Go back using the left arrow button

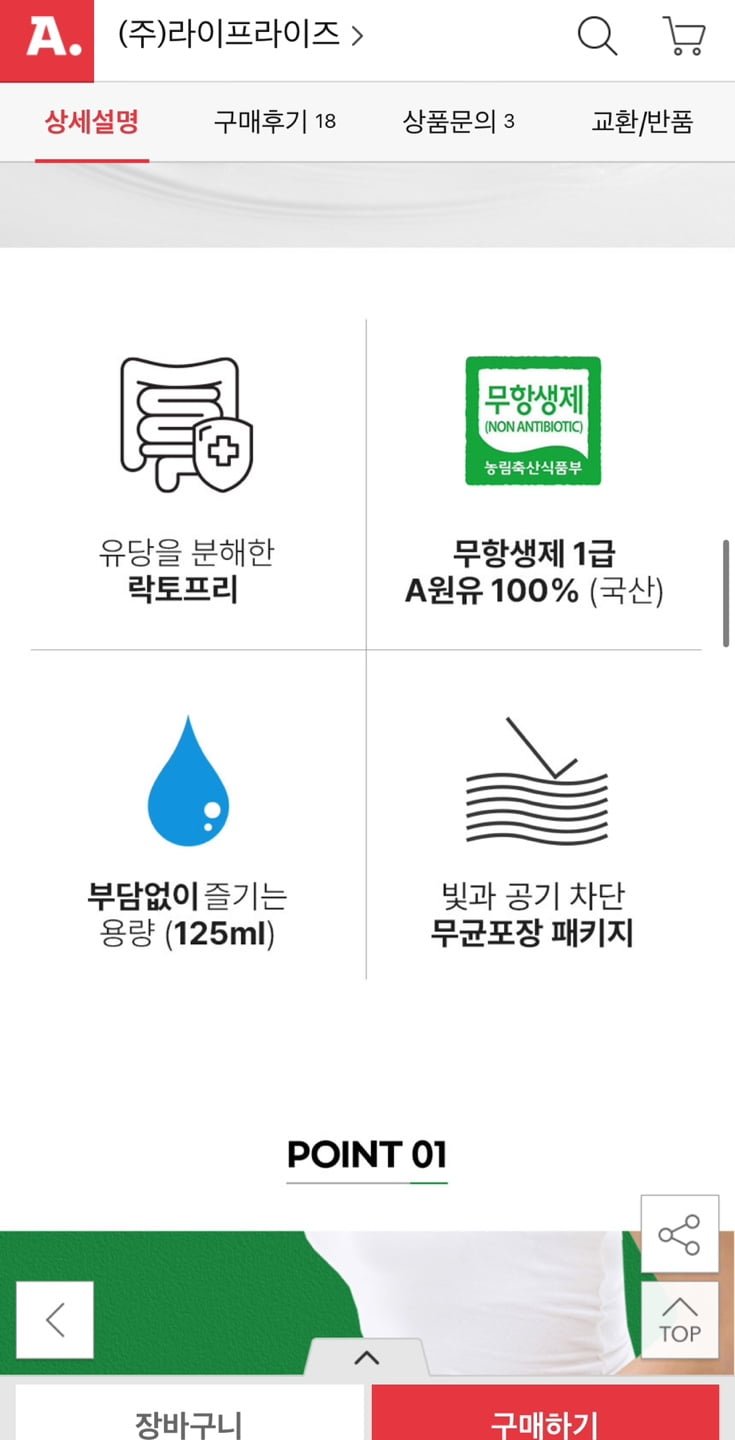(x=55, y=1320)
